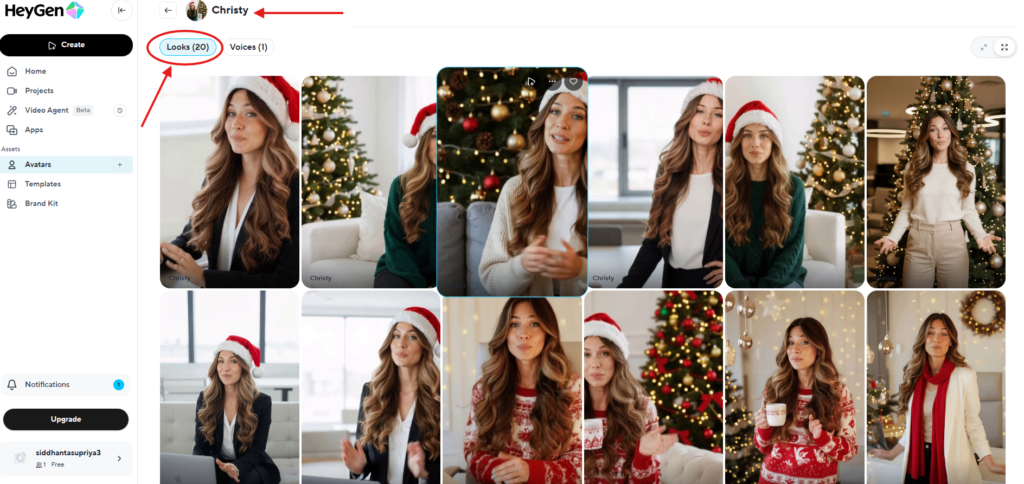This screenshot has width=1024, height=484.
Task: Select Avatars in the sidebar
Action: (38, 164)
